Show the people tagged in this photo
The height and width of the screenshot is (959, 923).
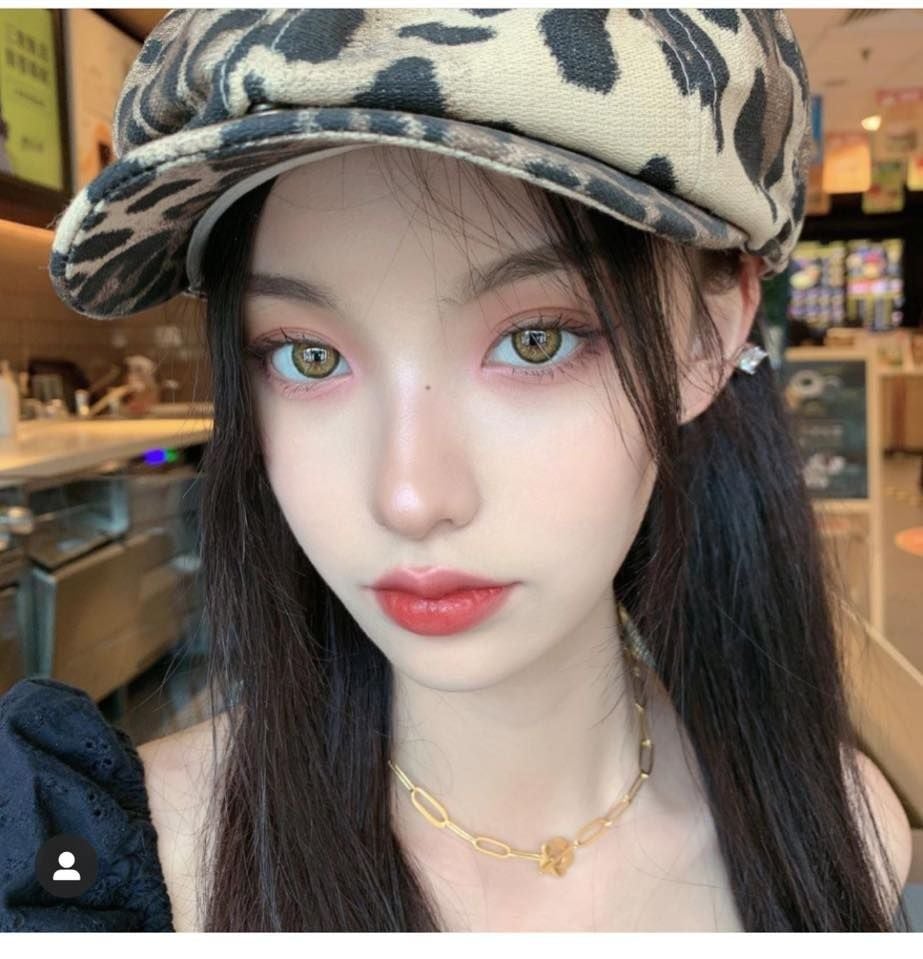click(66, 866)
